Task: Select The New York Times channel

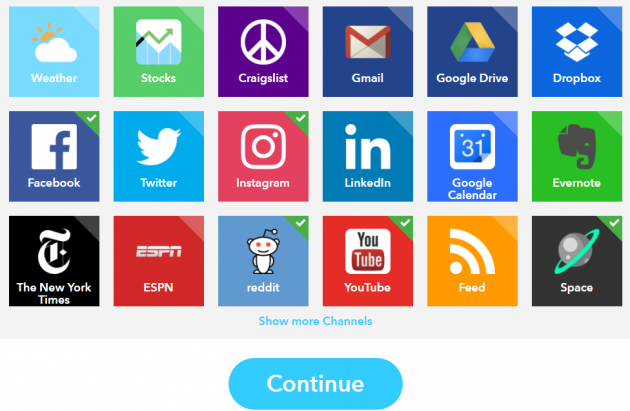Action: pyautogui.click(x=54, y=260)
